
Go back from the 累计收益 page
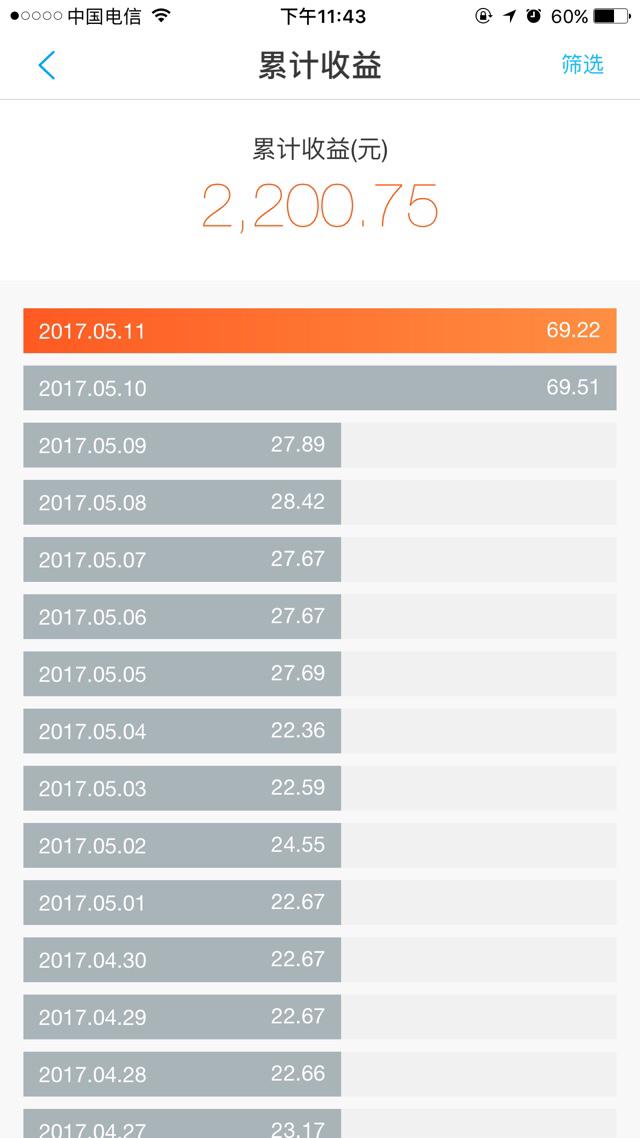pos(46,65)
